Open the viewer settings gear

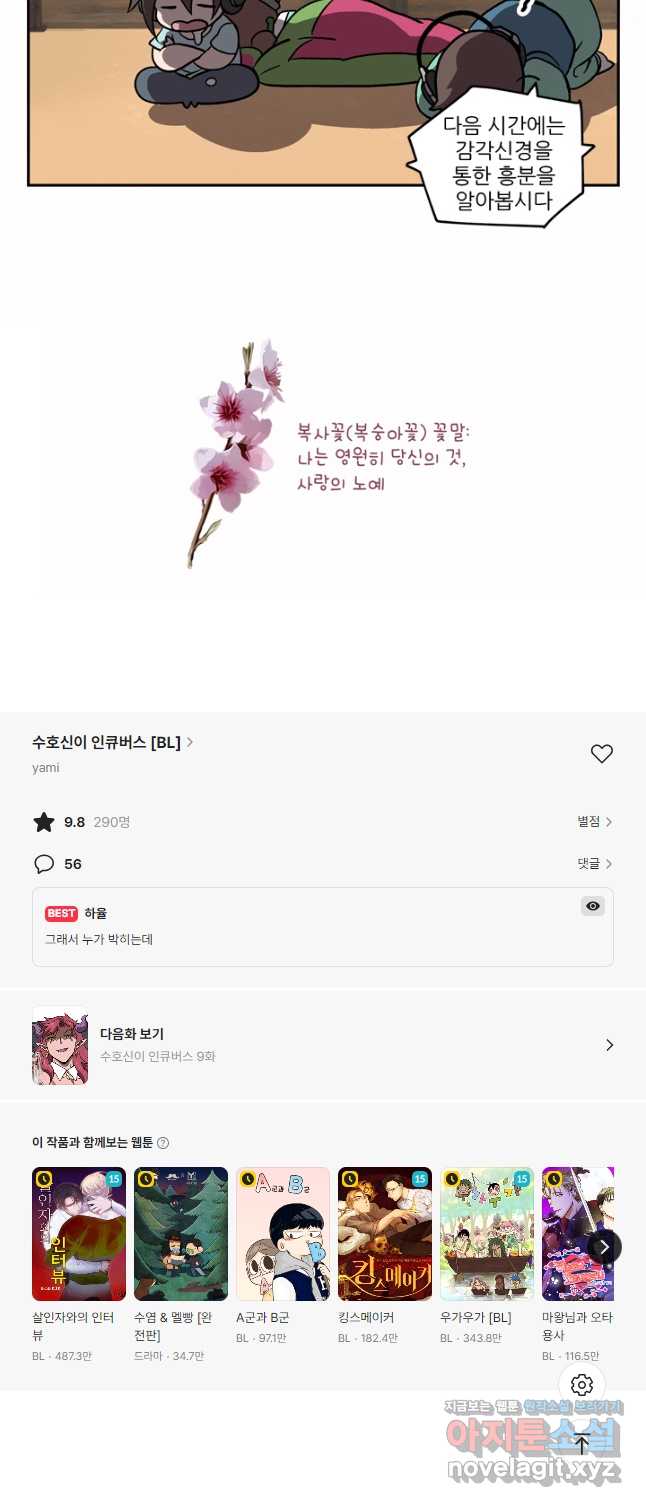pos(582,1385)
